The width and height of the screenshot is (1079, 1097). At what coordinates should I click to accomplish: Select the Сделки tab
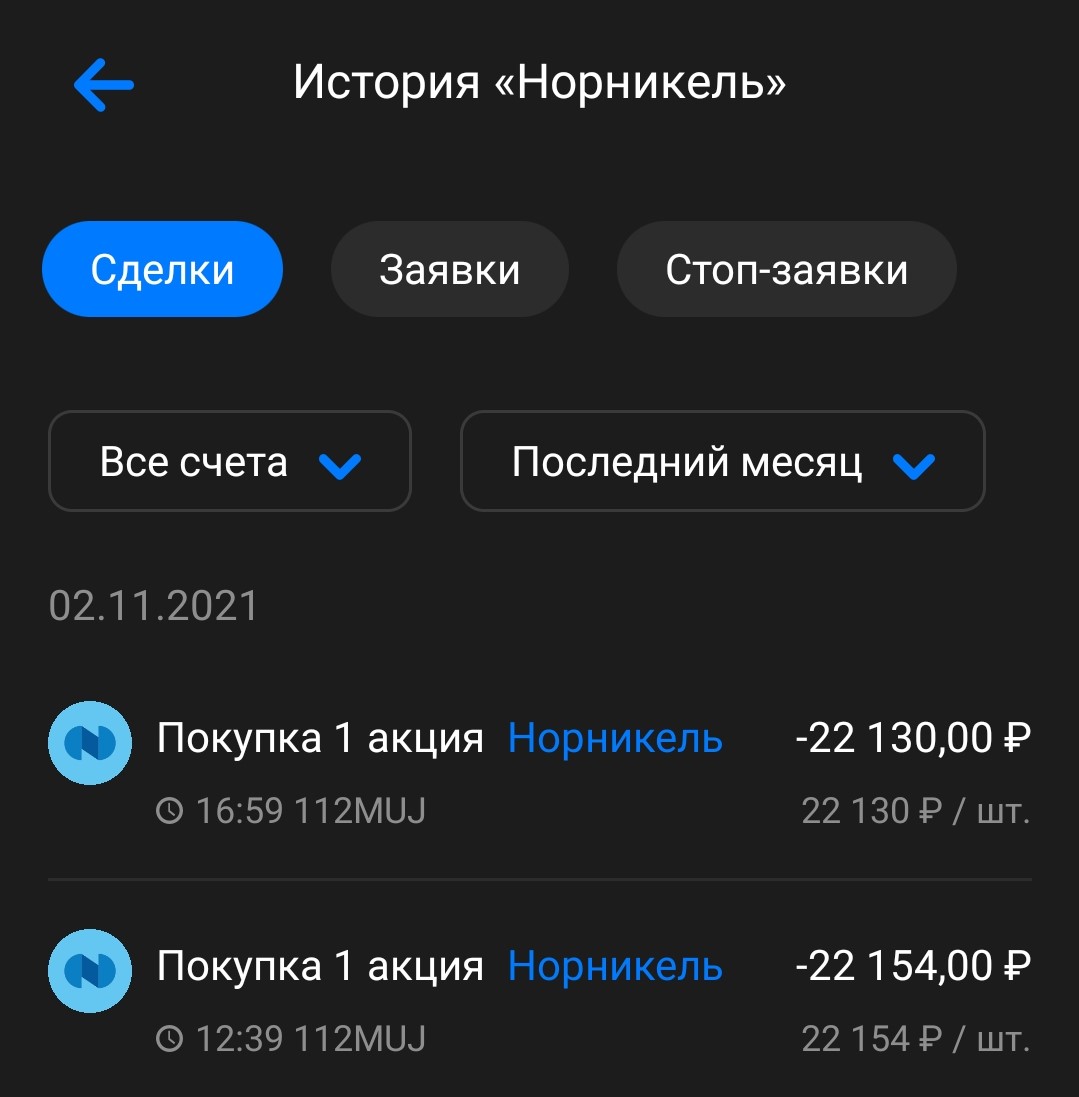pyautogui.click(x=162, y=270)
